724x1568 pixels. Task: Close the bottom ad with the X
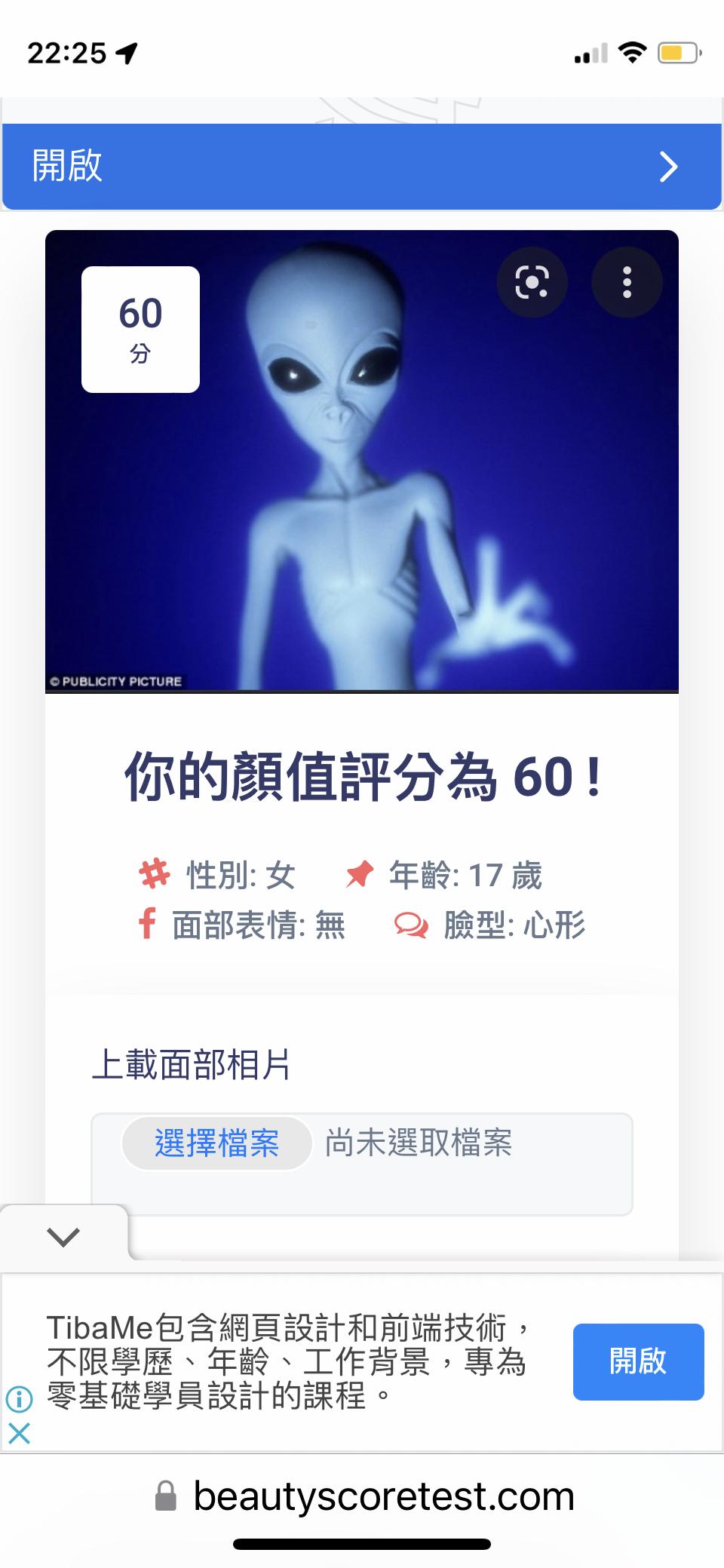(x=20, y=1432)
